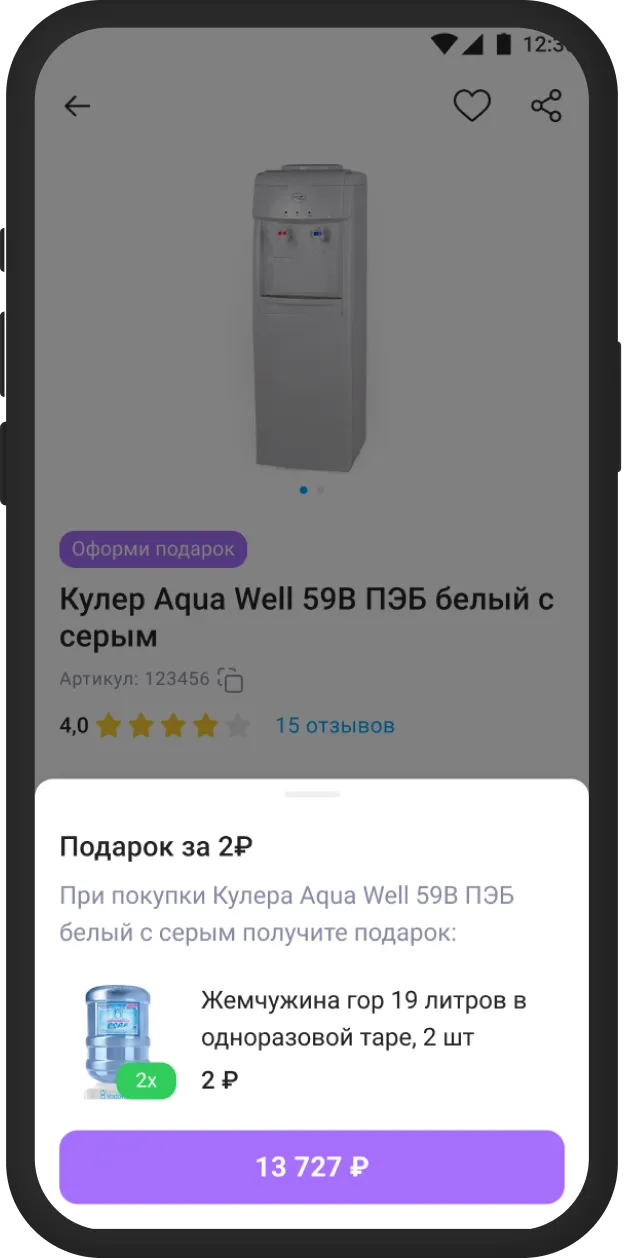The height and width of the screenshot is (1258, 624).
Task: Open the 15 отзывов reviews link
Action: [x=334, y=725]
